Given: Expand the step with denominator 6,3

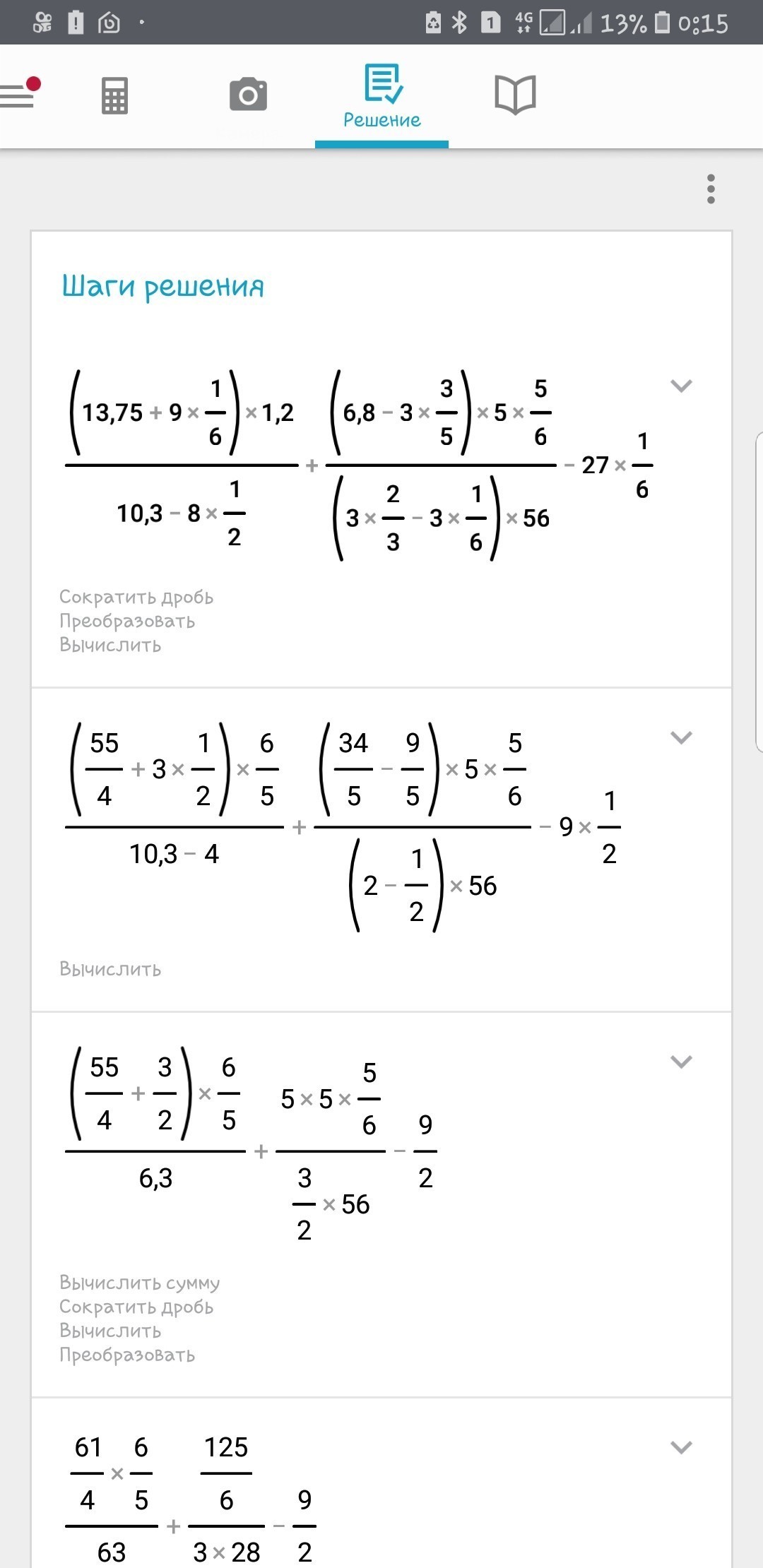Looking at the screenshot, I should (681, 1062).
